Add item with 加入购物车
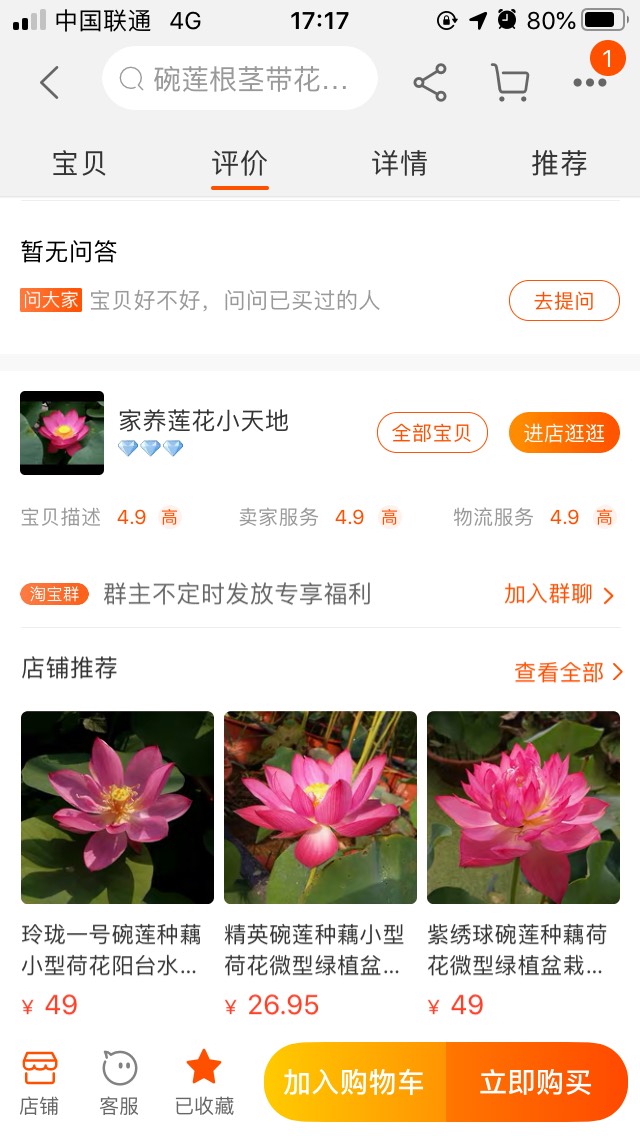 tap(354, 1082)
